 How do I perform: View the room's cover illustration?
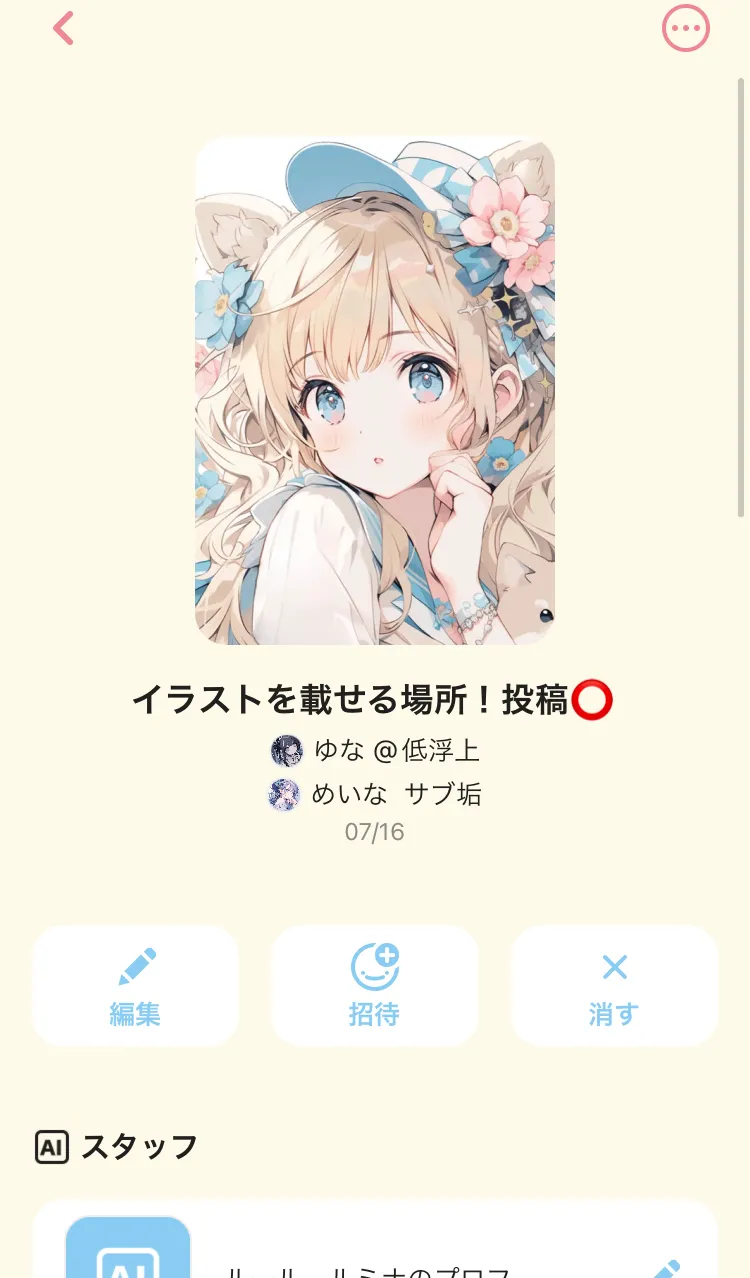[x=375, y=391]
